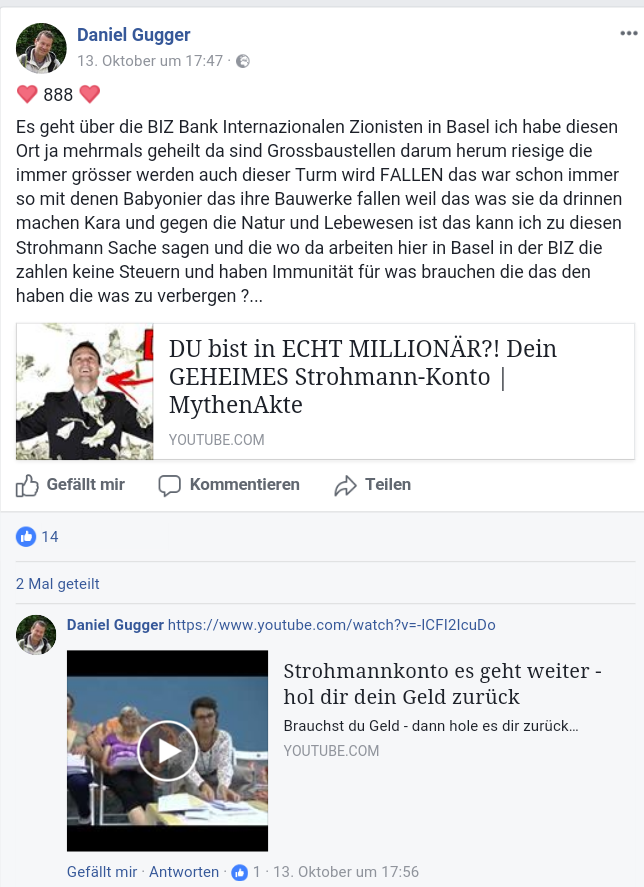This screenshot has height=887, width=644.
Task: Open the YouTube watch URL in the comment
Action: 331,625
